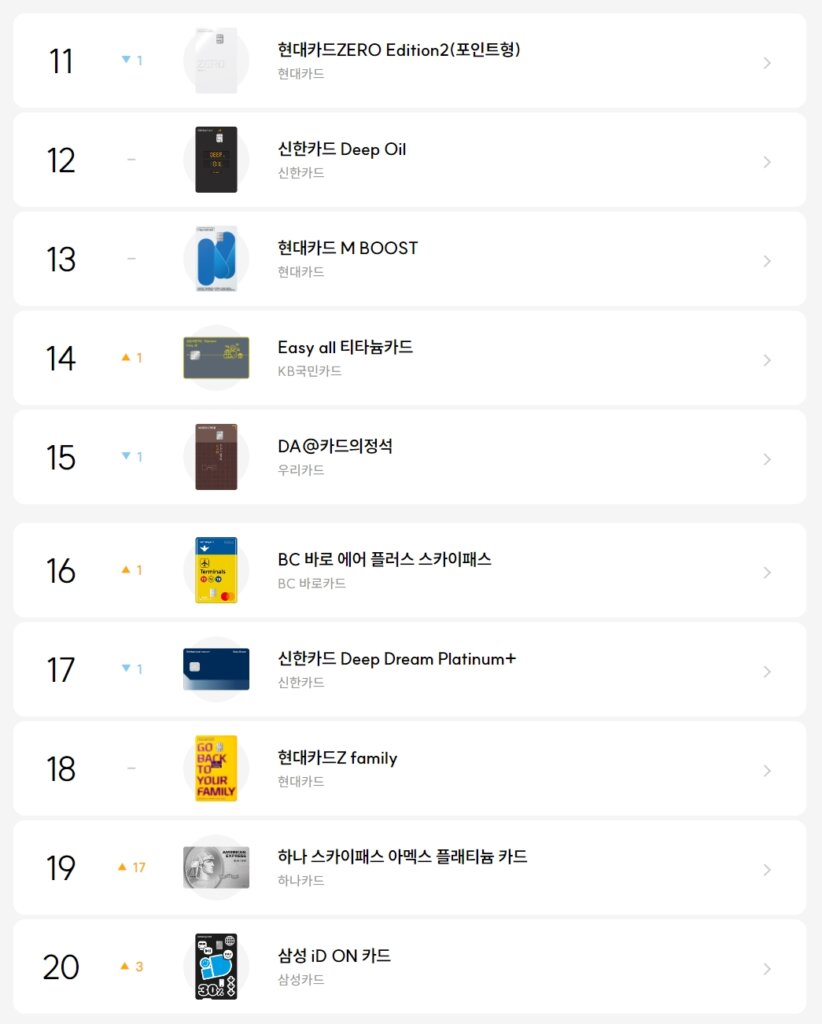Open 하나 스카이패스 아멕스 플래티늄 카드
The height and width of the screenshot is (1024, 822).
[x=402, y=857]
